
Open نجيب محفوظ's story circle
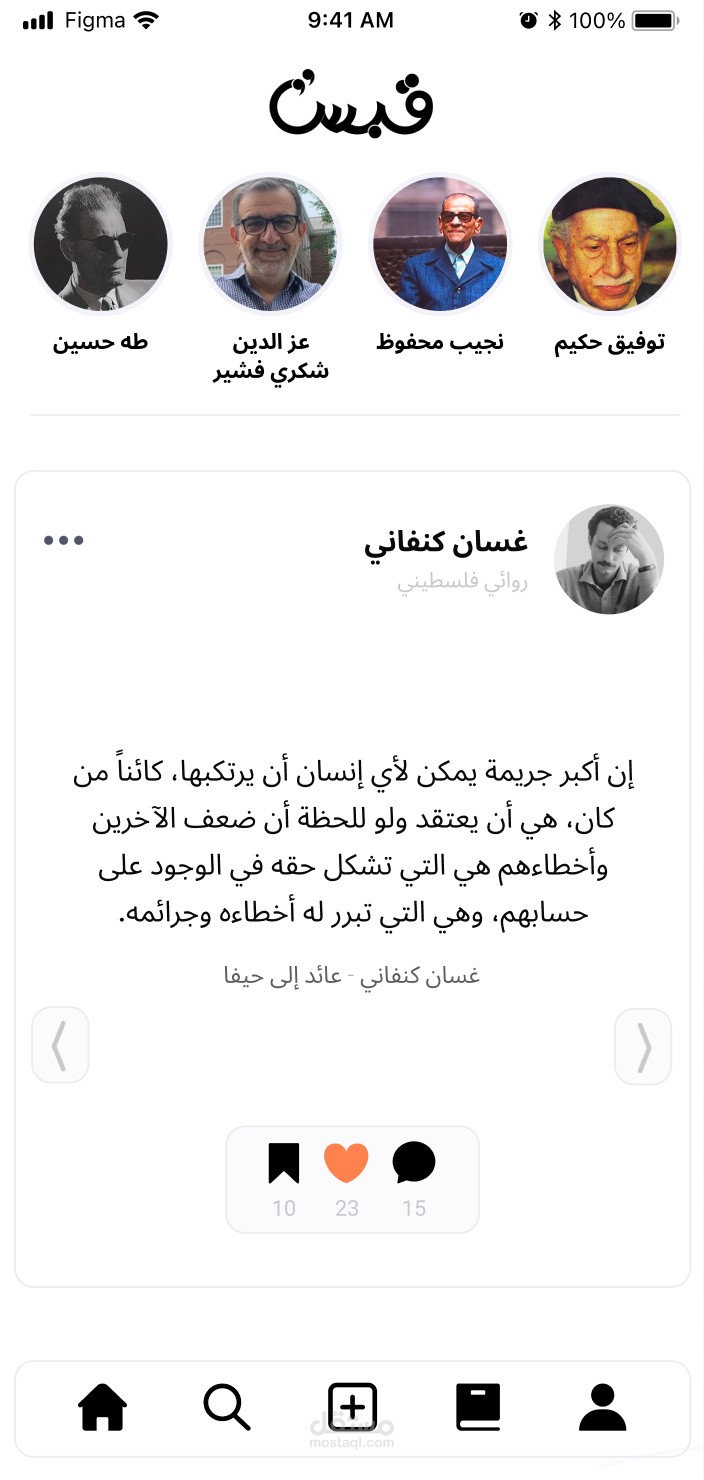[440, 245]
